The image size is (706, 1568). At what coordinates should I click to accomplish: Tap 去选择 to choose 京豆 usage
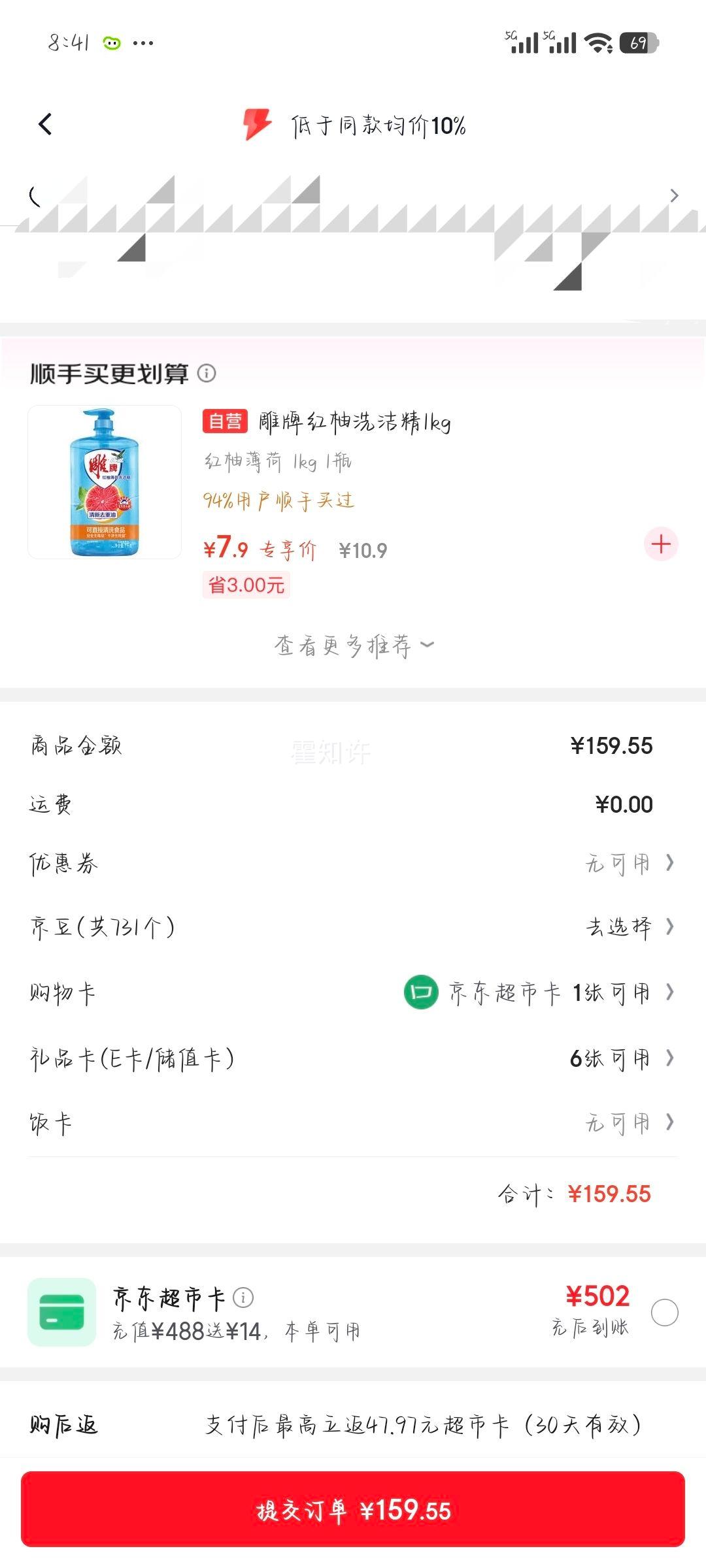617,927
